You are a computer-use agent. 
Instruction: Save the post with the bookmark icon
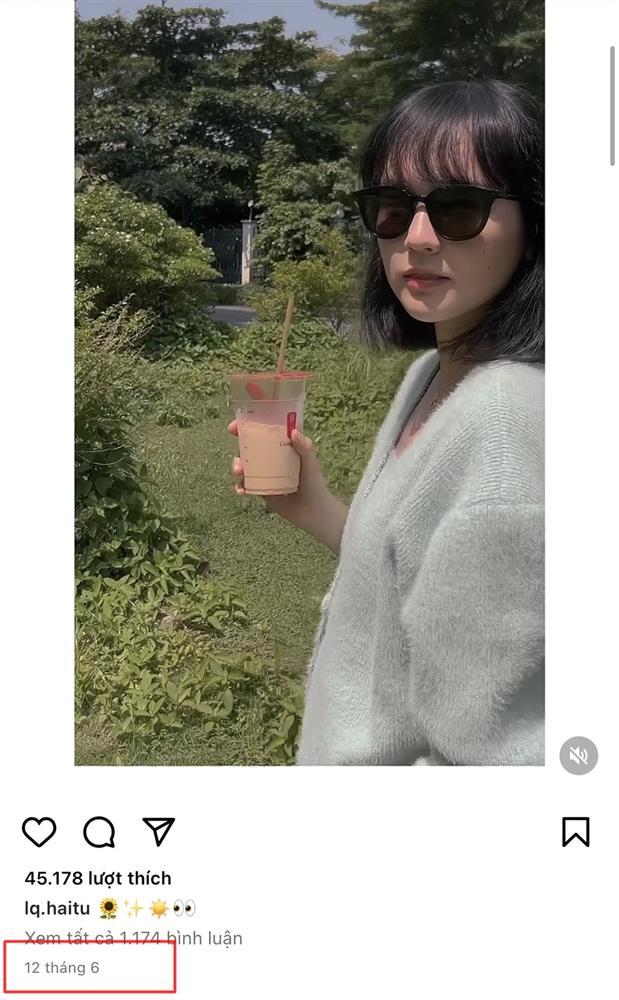(576, 831)
